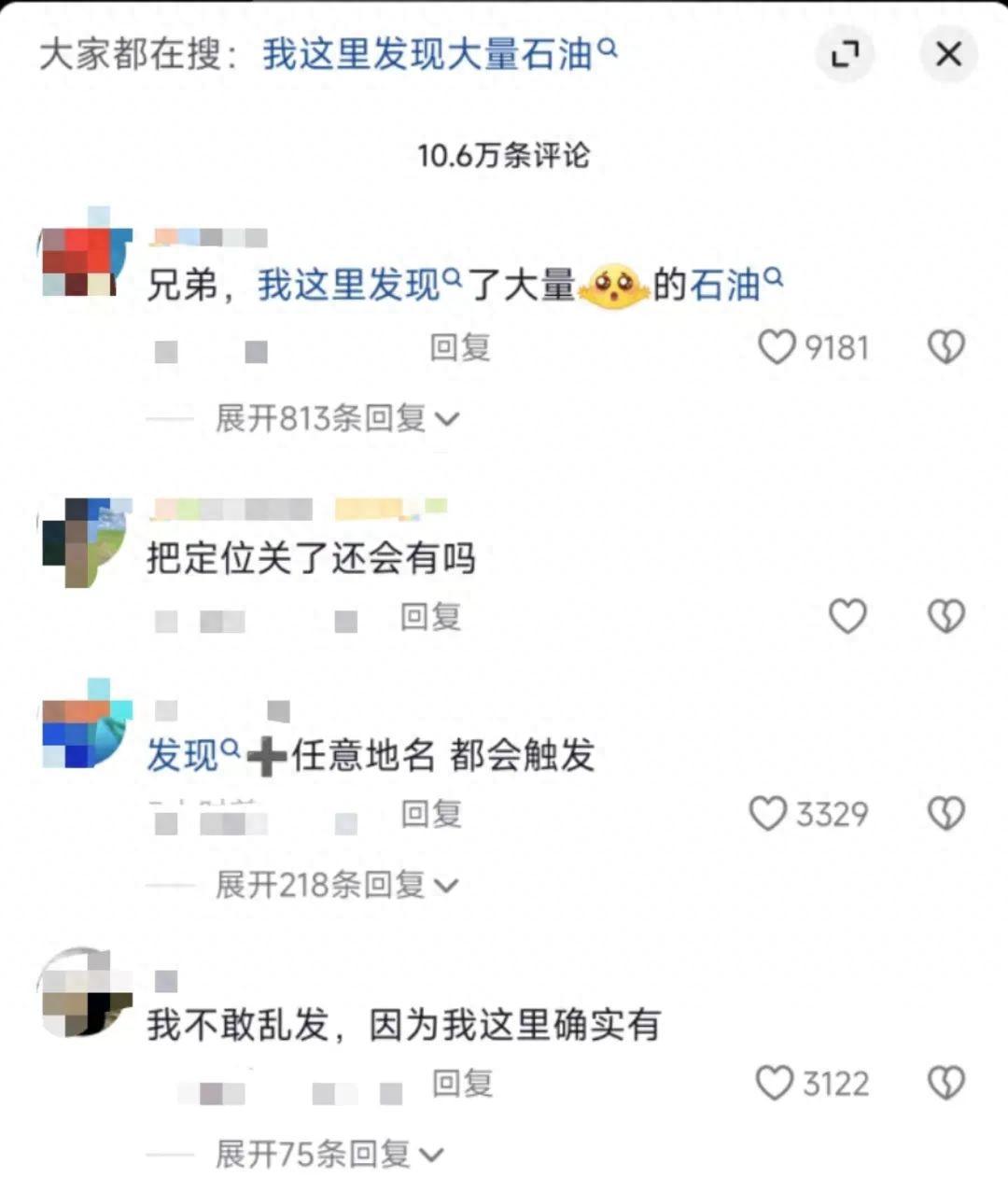The image size is (1008, 1177).
Task: Expand the 218 replies
Action: coord(336,884)
